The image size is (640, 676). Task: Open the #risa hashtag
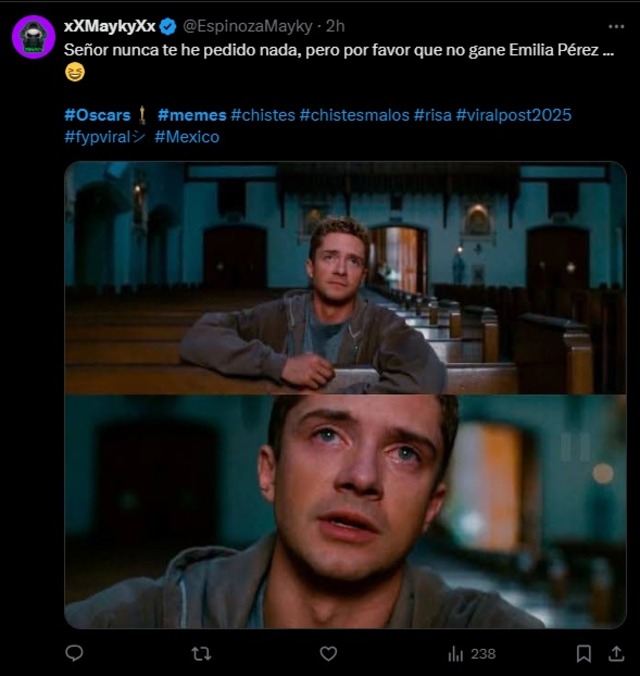(x=432, y=115)
